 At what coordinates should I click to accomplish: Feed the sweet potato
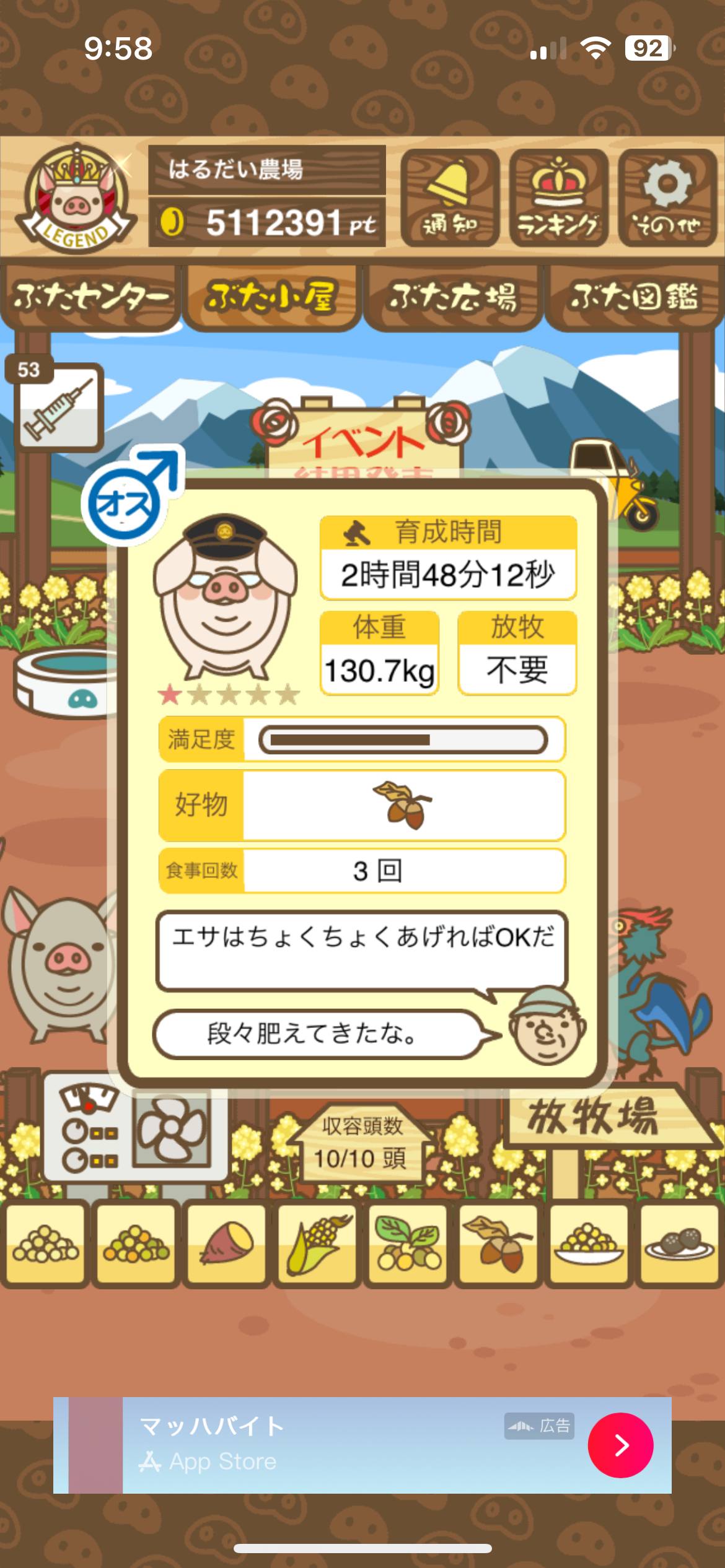click(226, 1244)
